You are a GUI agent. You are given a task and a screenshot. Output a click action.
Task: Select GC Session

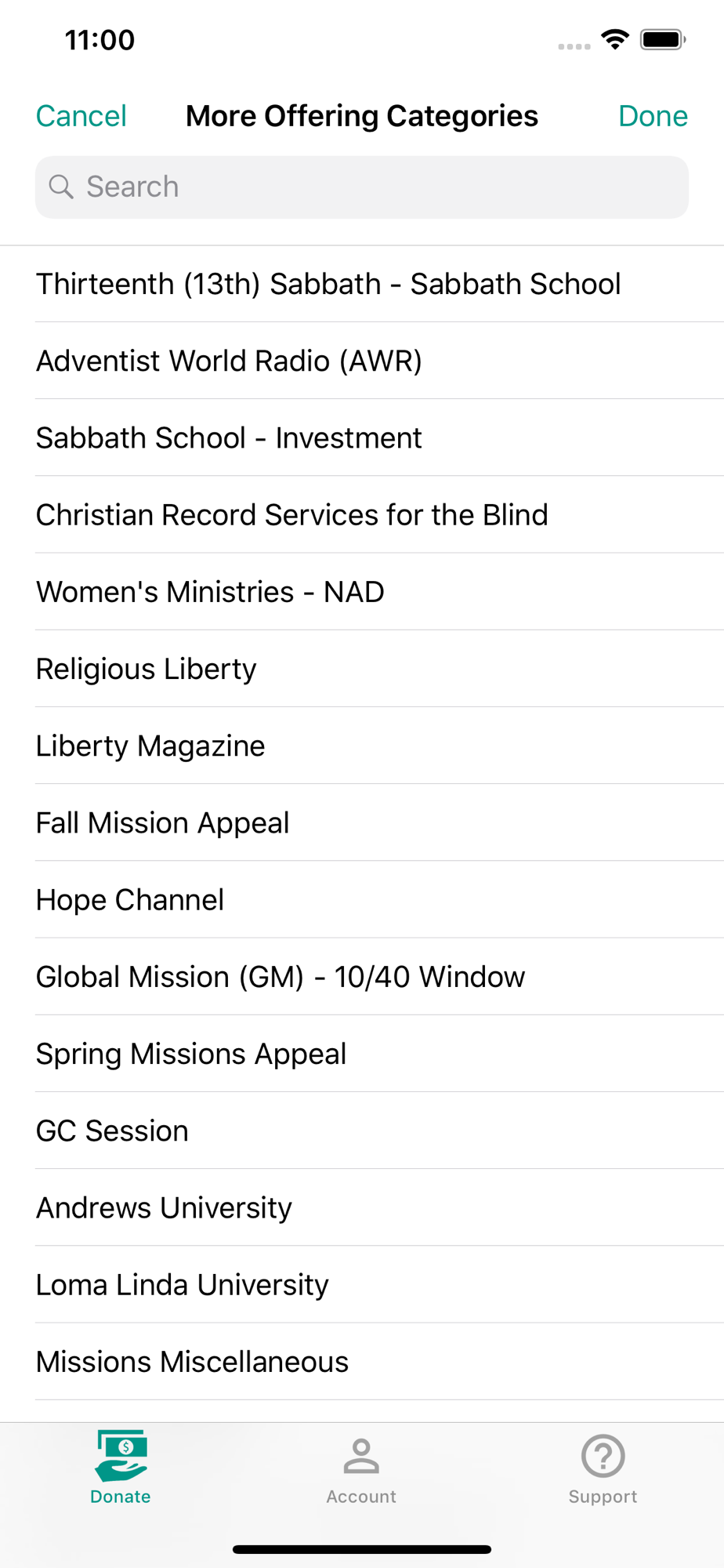tap(362, 1131)
